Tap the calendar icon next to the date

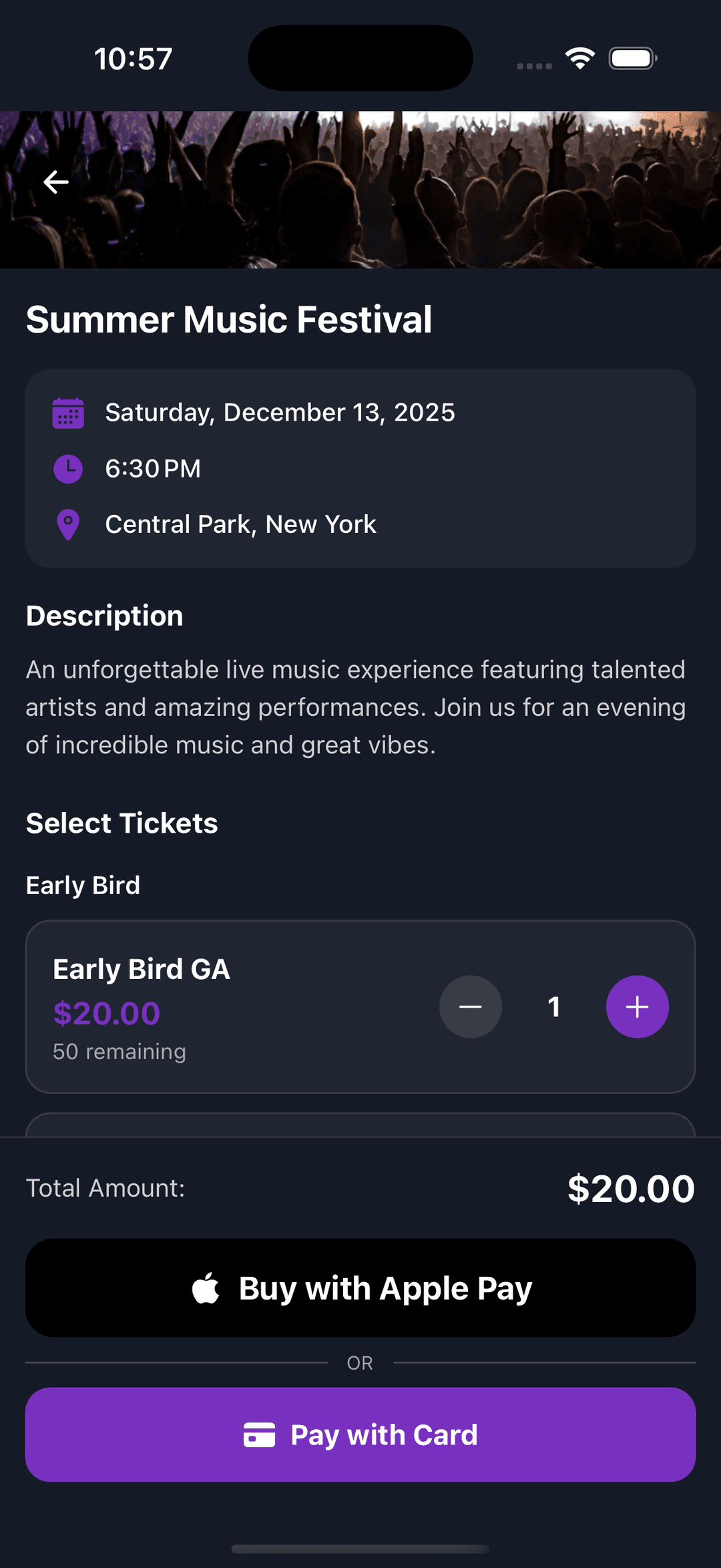tap(69, 413)
